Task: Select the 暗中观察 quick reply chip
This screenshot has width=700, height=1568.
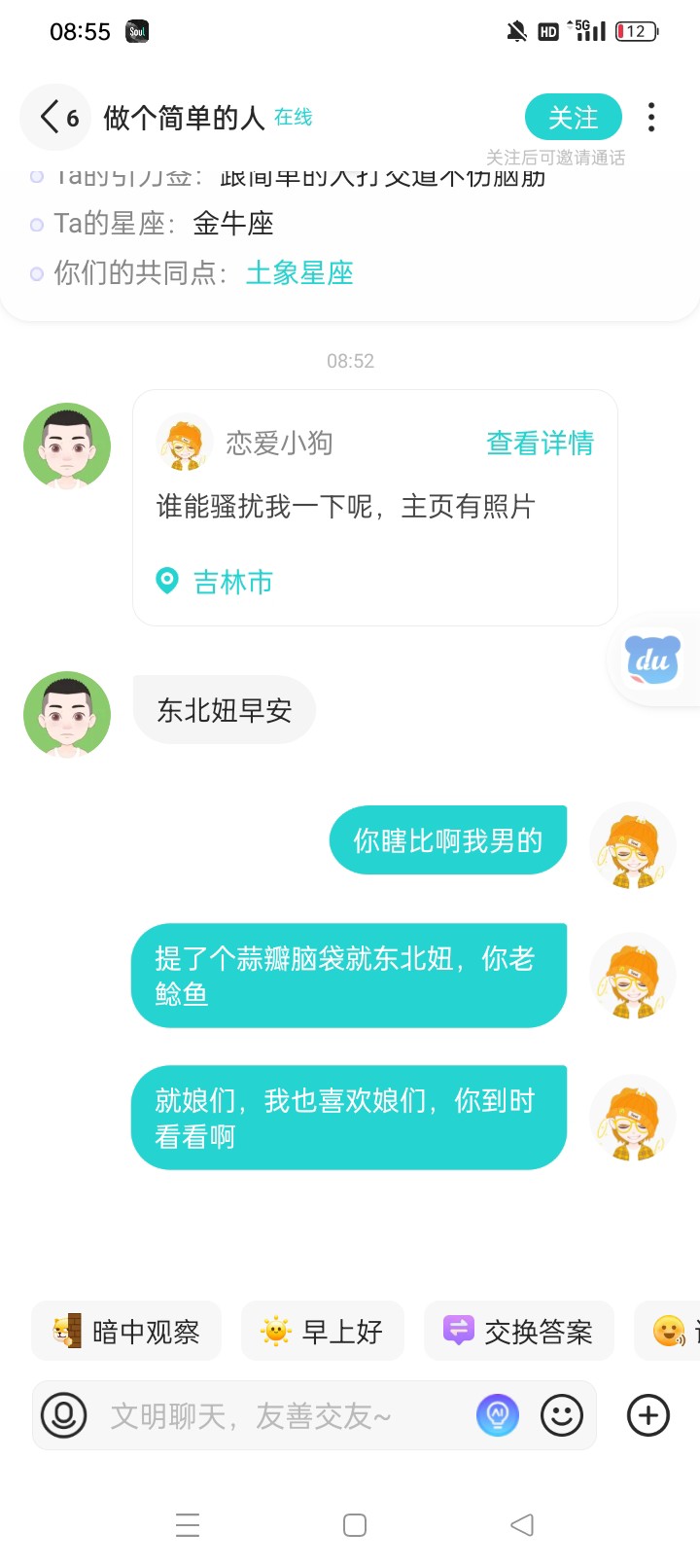Action: (126, 1331)
